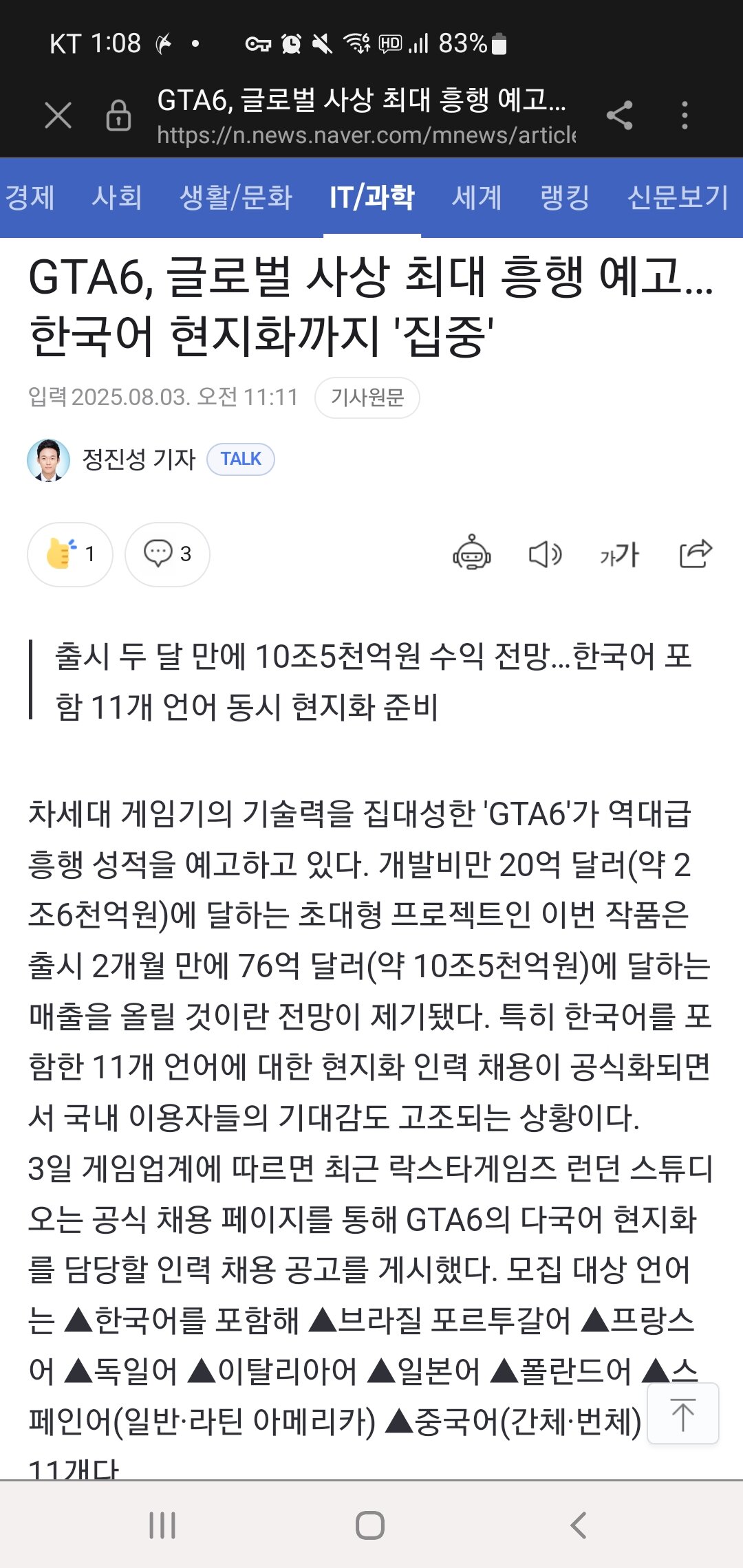Jump back to top with the arrow button
The image size is (743, 1568).
[x=682, y=1413]
